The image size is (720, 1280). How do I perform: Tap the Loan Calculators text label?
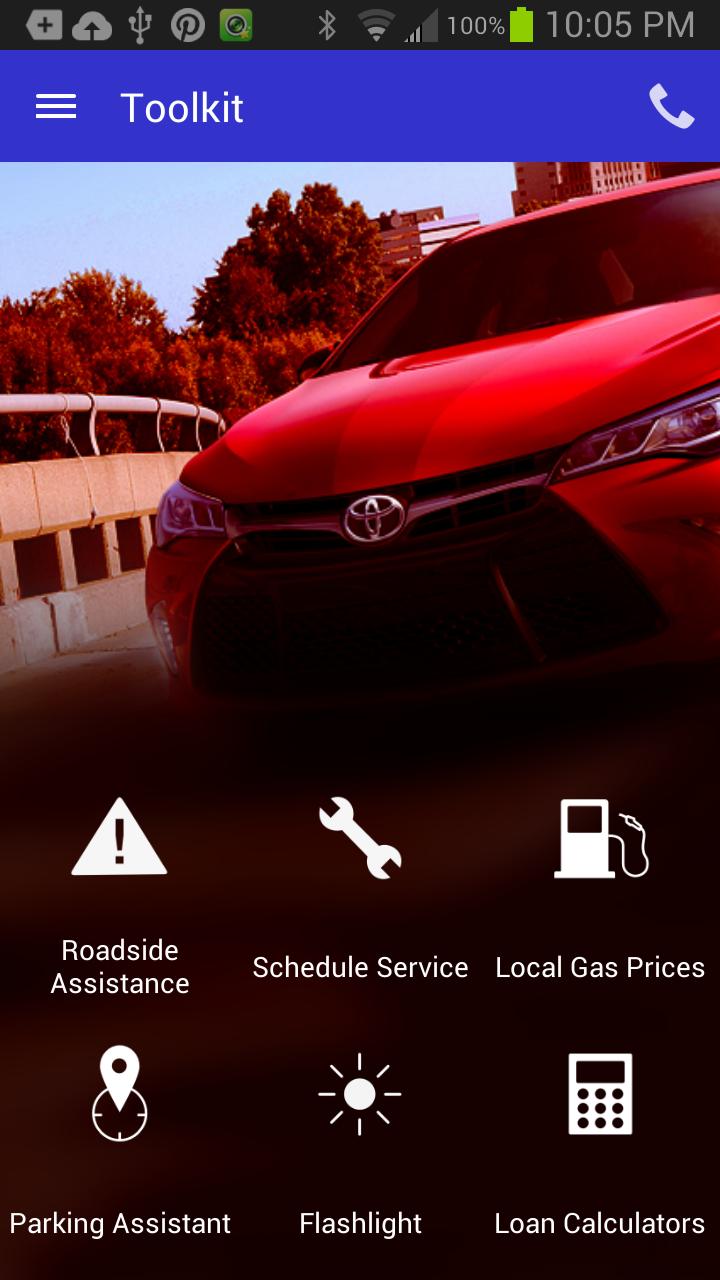598,1222
